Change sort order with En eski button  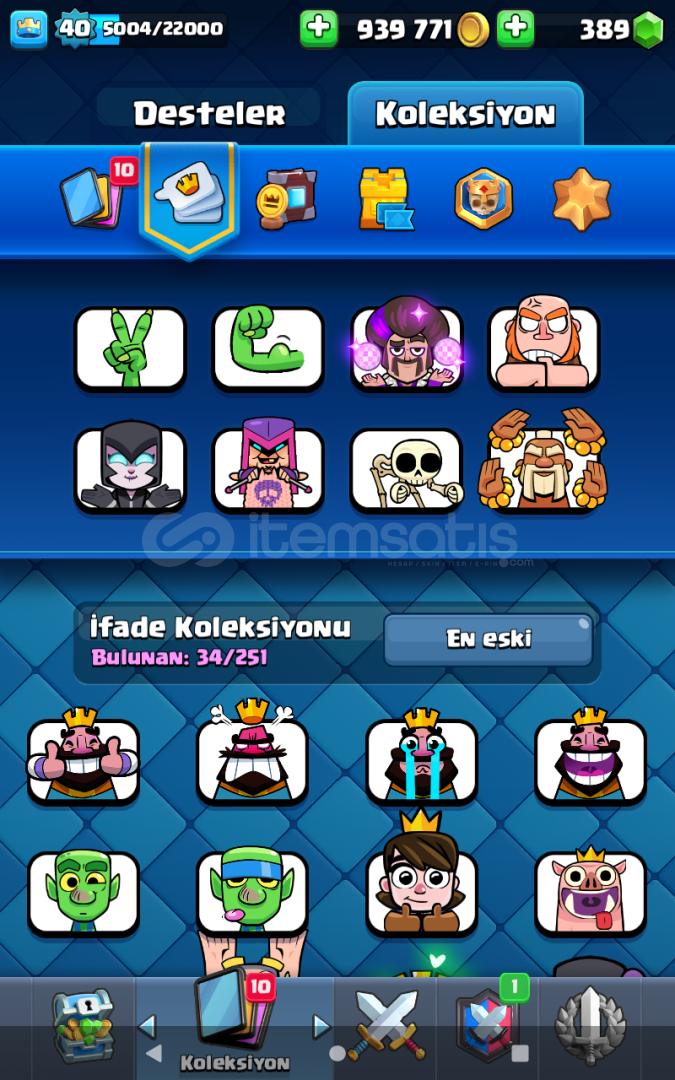[x=488, y=640]
